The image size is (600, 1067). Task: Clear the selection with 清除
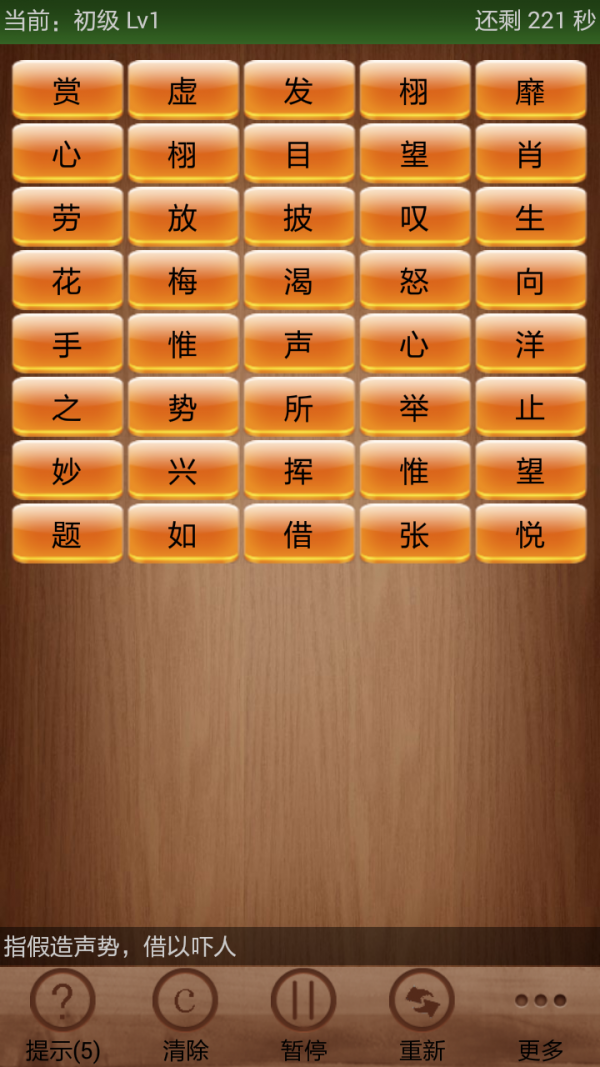point(185,1014)
